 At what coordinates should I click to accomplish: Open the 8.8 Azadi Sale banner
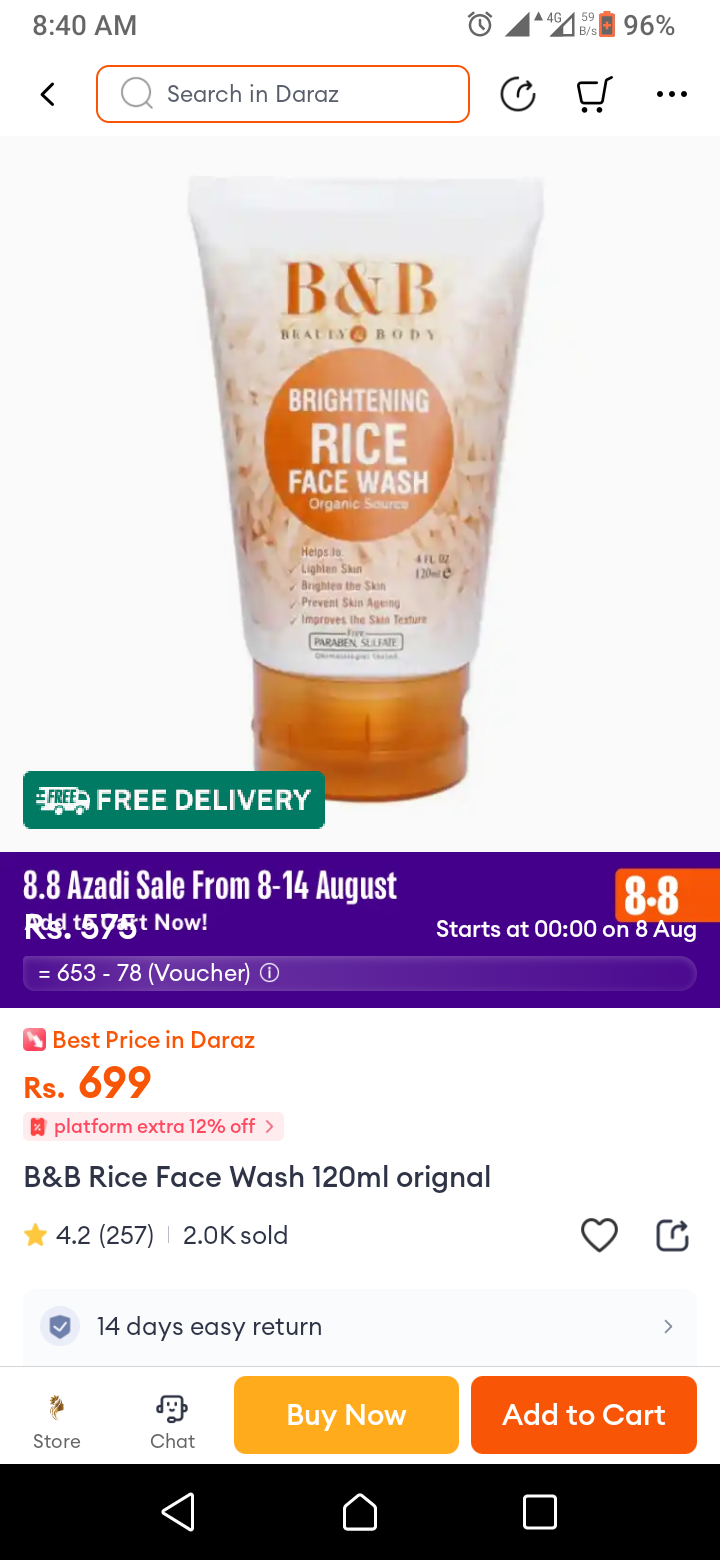click(x=360, y=900)
